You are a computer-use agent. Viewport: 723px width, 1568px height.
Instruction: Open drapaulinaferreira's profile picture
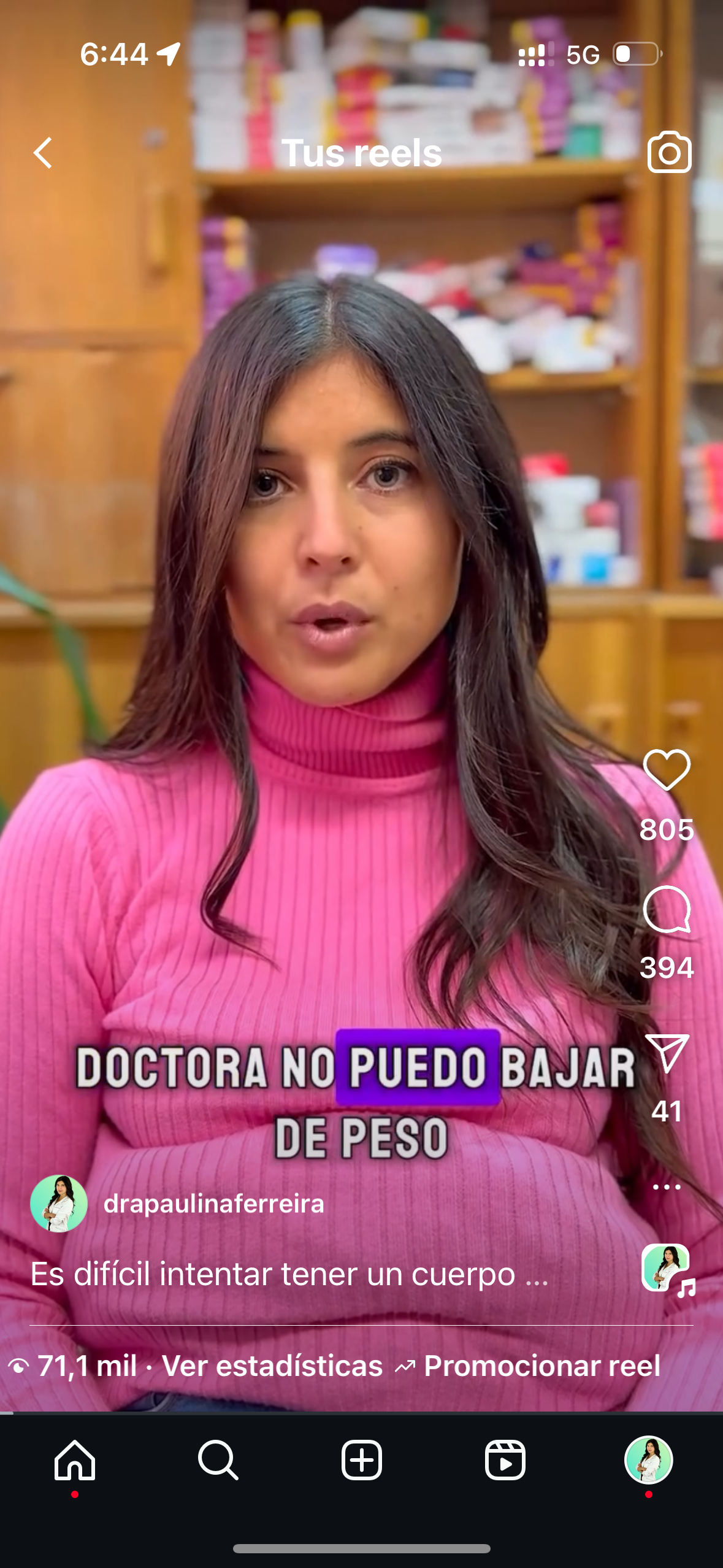pyautogui.click(x=59, y=1204)
